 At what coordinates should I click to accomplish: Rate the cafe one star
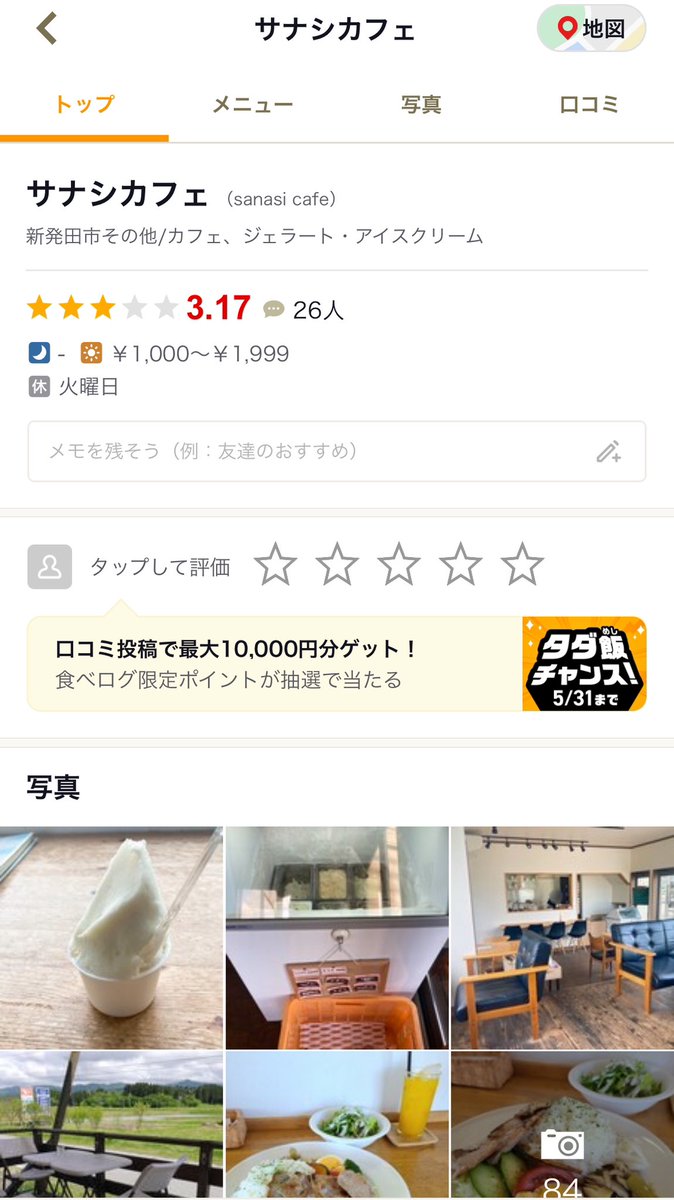[275, 566]
